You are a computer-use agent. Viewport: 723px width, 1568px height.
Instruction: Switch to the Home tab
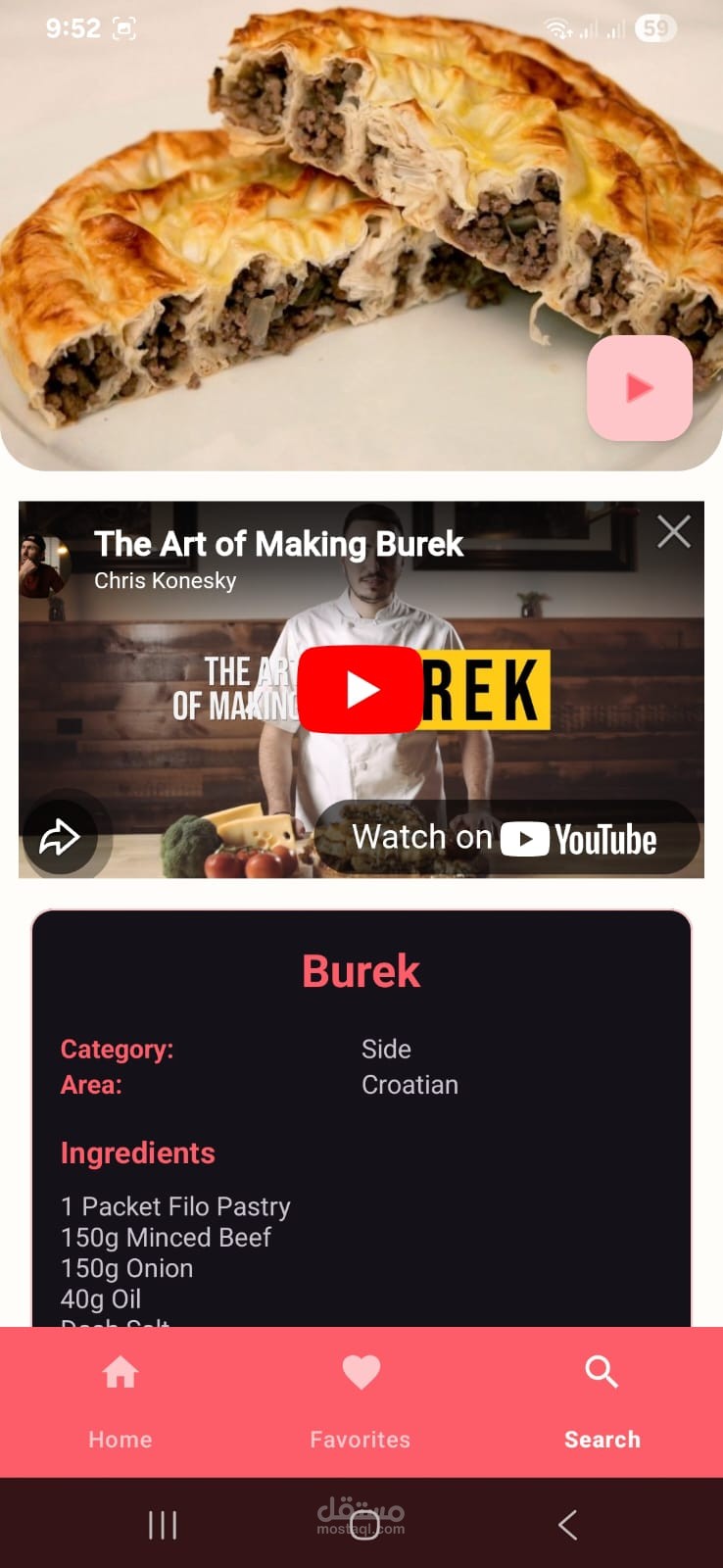[120, 1401]
